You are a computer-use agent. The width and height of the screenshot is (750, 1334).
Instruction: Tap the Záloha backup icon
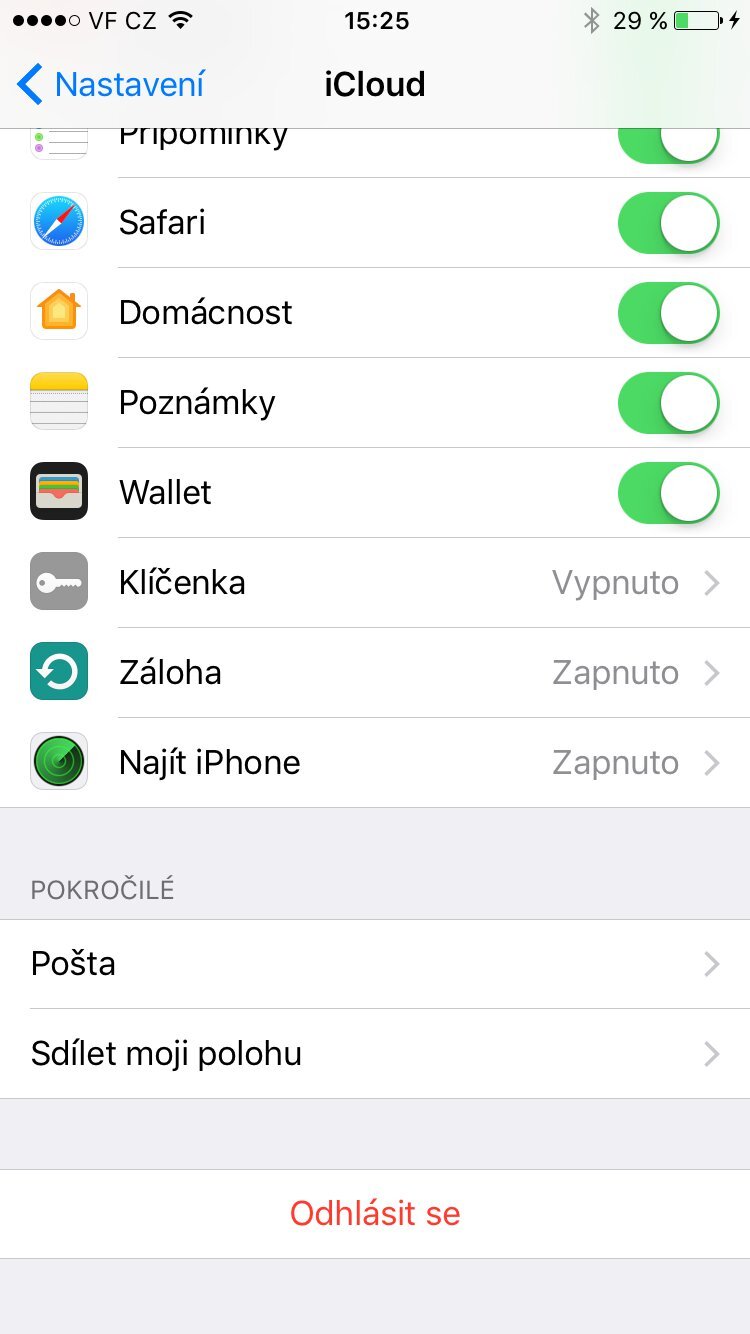(x=58, y=672)
